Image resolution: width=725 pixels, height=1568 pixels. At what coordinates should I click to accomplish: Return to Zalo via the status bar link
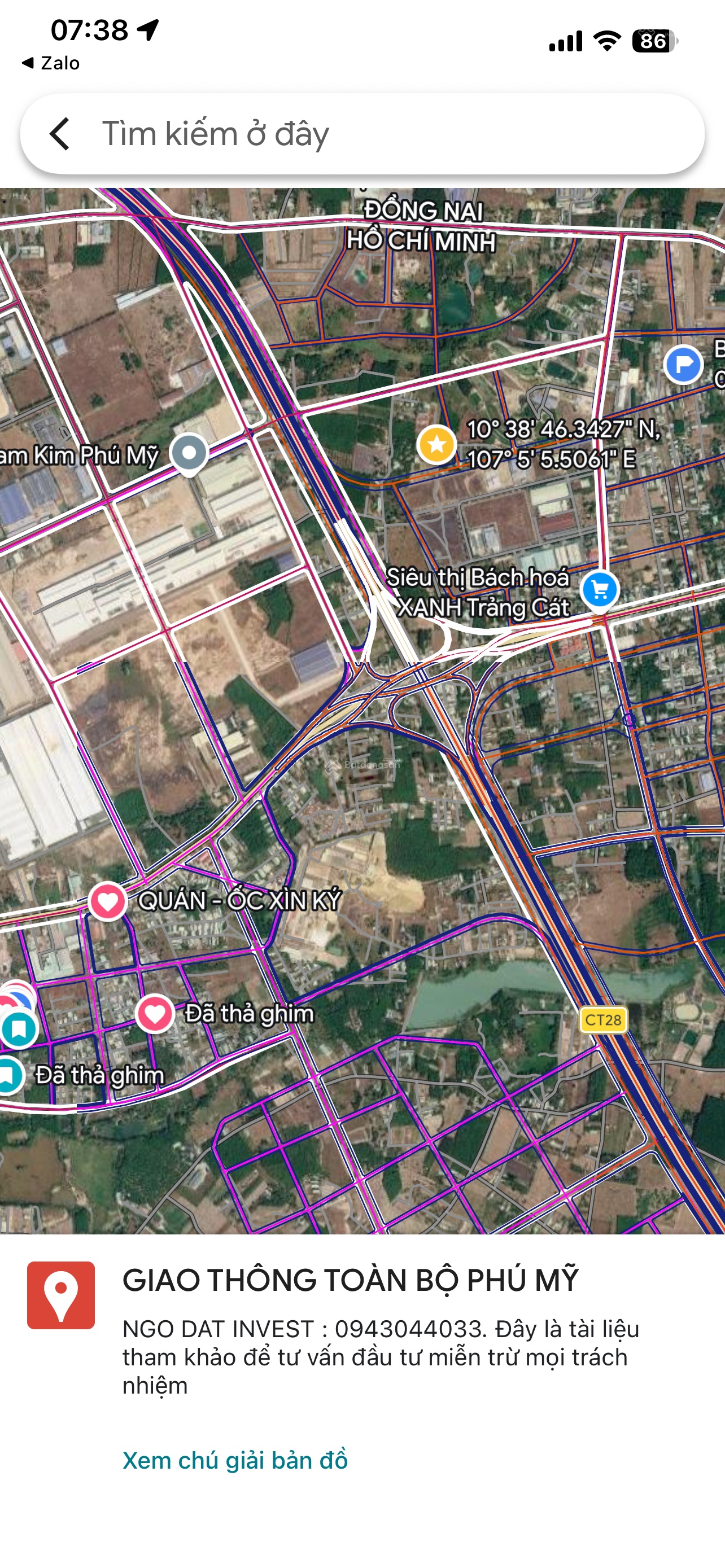[x=50, y=63]
